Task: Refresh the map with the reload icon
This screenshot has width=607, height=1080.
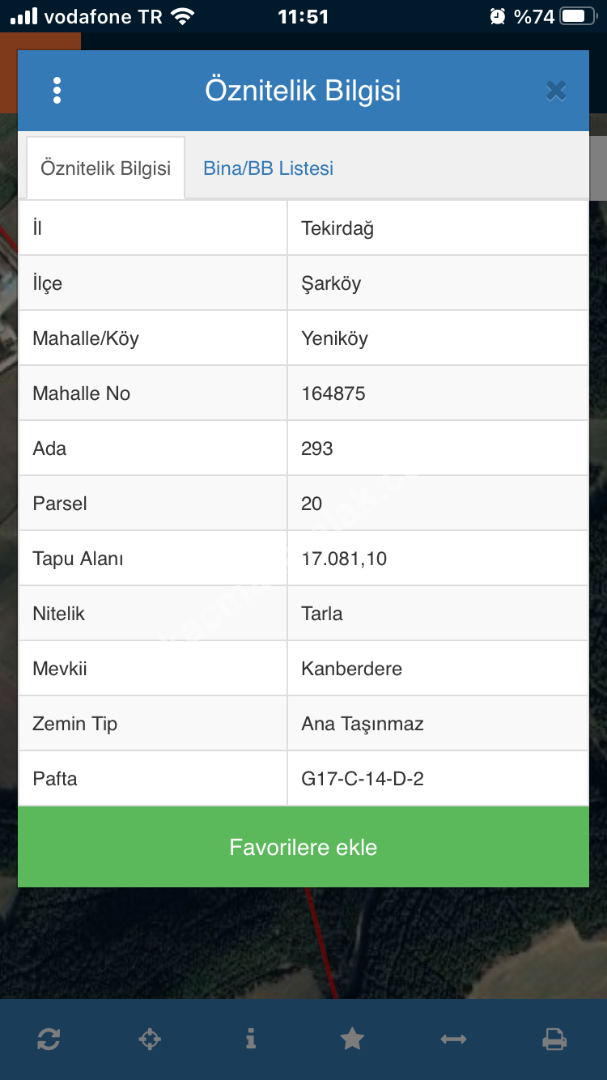Action: click(x=48, y=1039)
